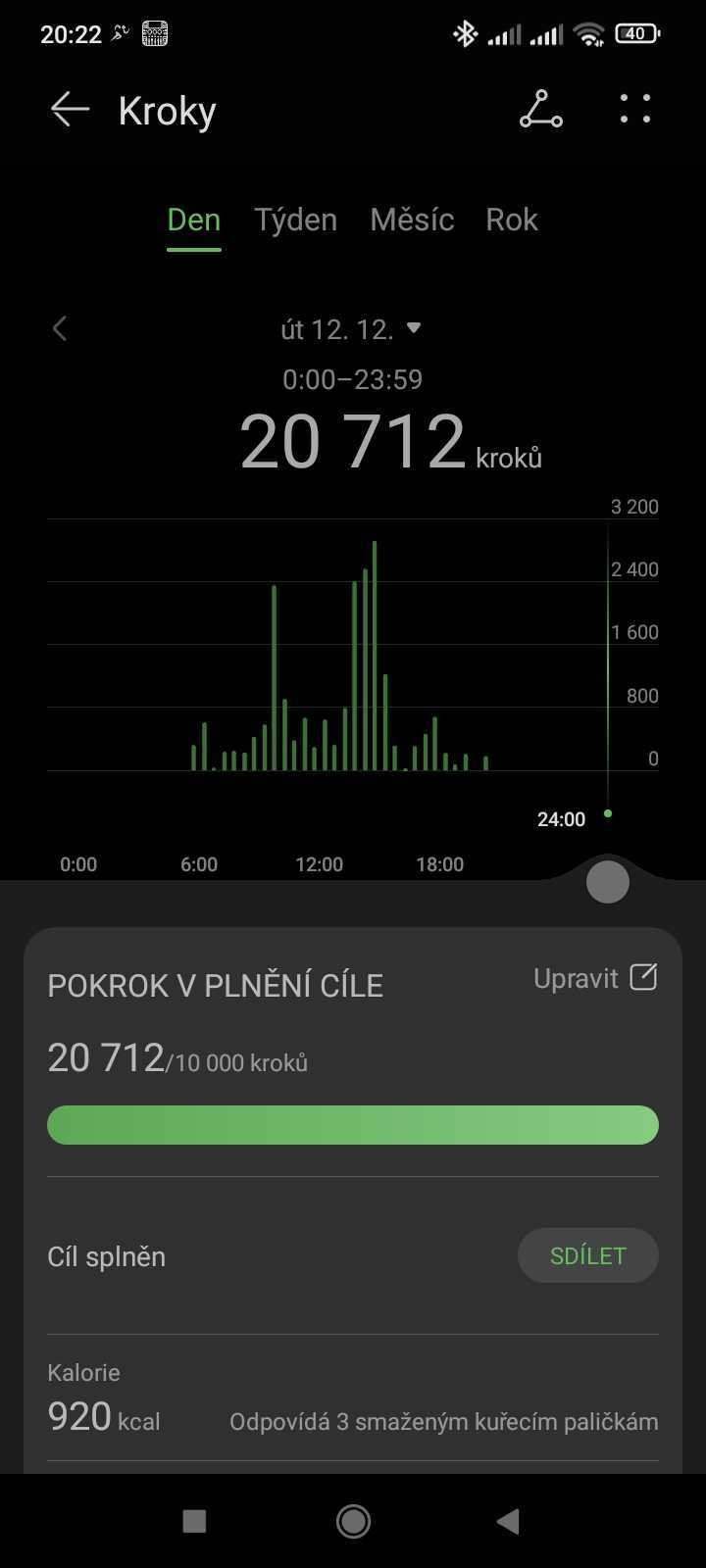
Task: Open the date picker for út 12. 12.
Action: click(x=351, y=329)
